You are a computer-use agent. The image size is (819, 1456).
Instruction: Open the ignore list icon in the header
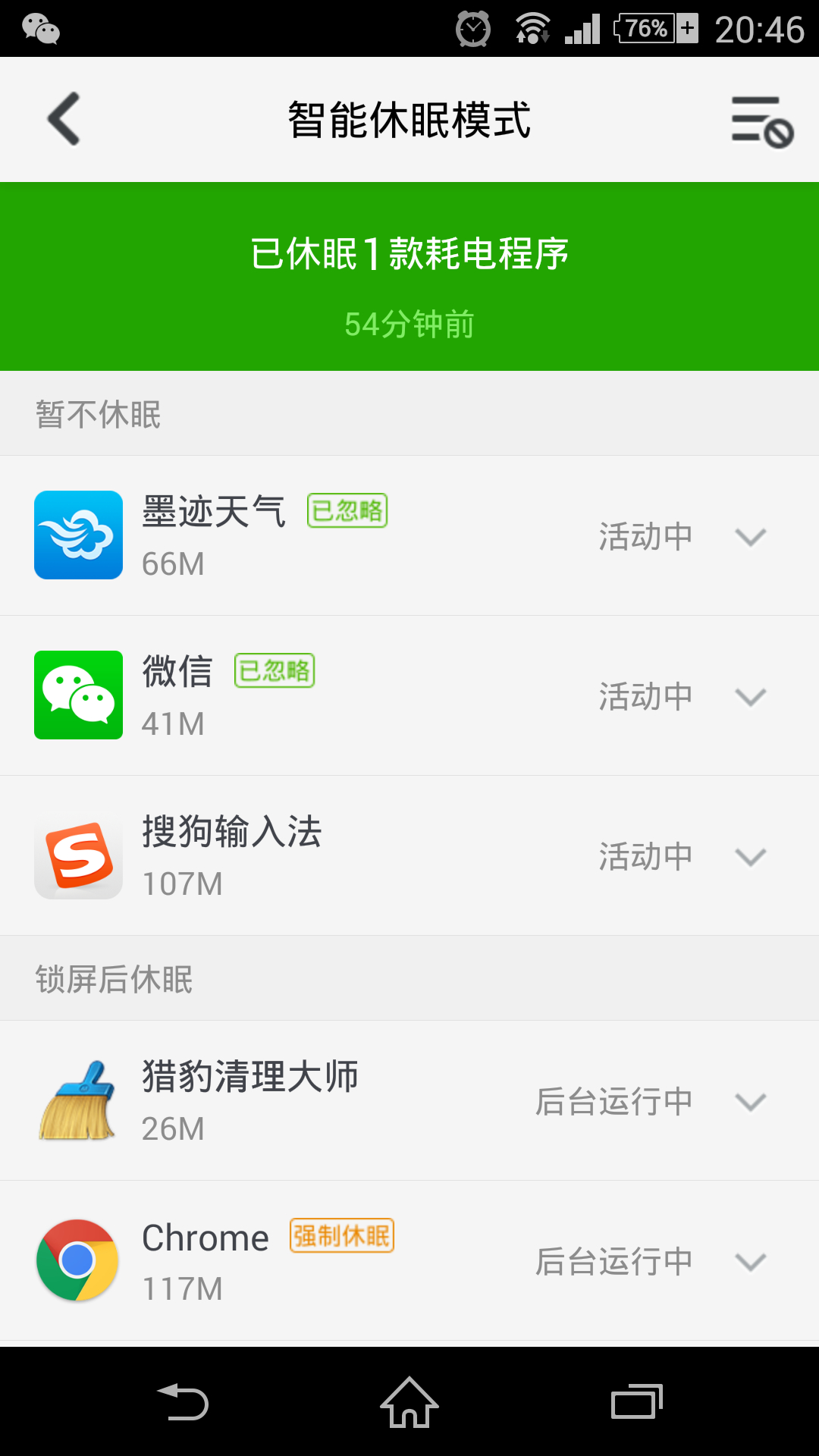pyautogui.click(x=761, y=121)
